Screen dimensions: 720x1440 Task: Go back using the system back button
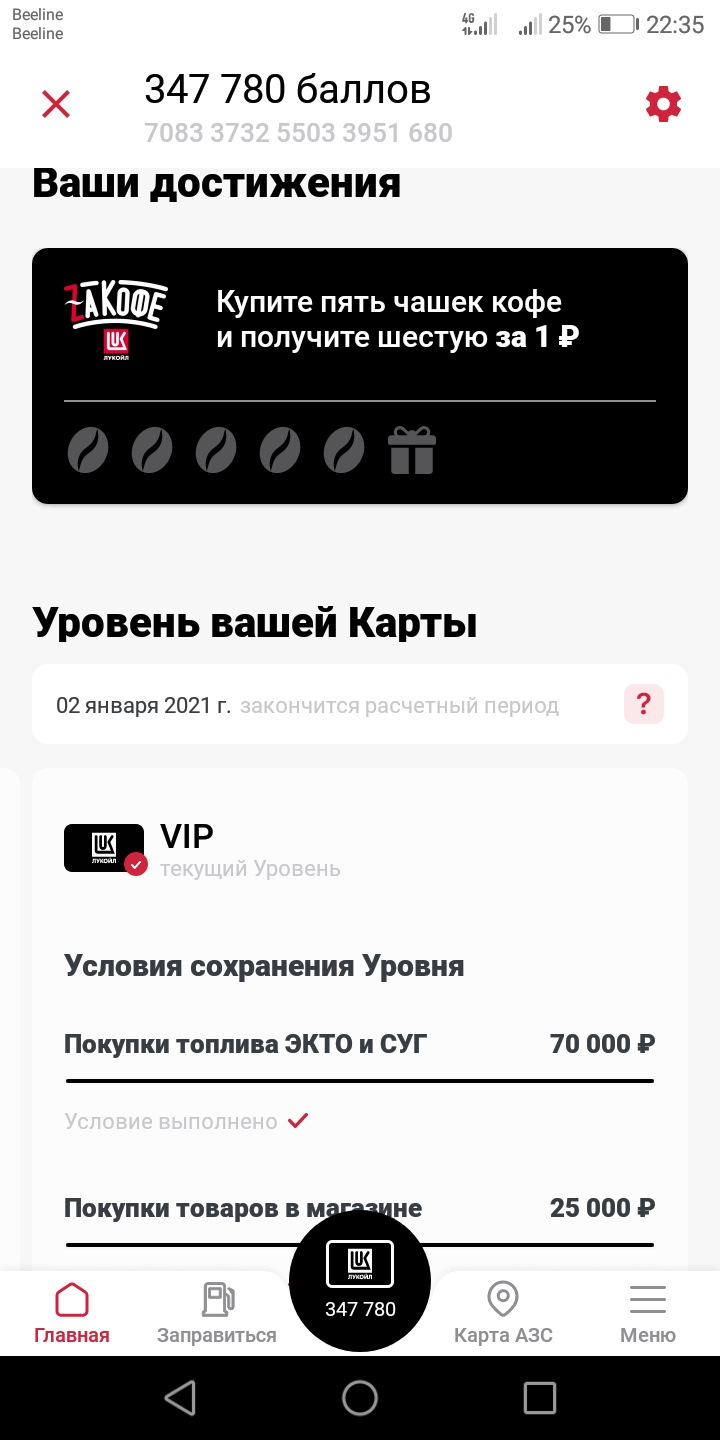tap(180, 1398)
